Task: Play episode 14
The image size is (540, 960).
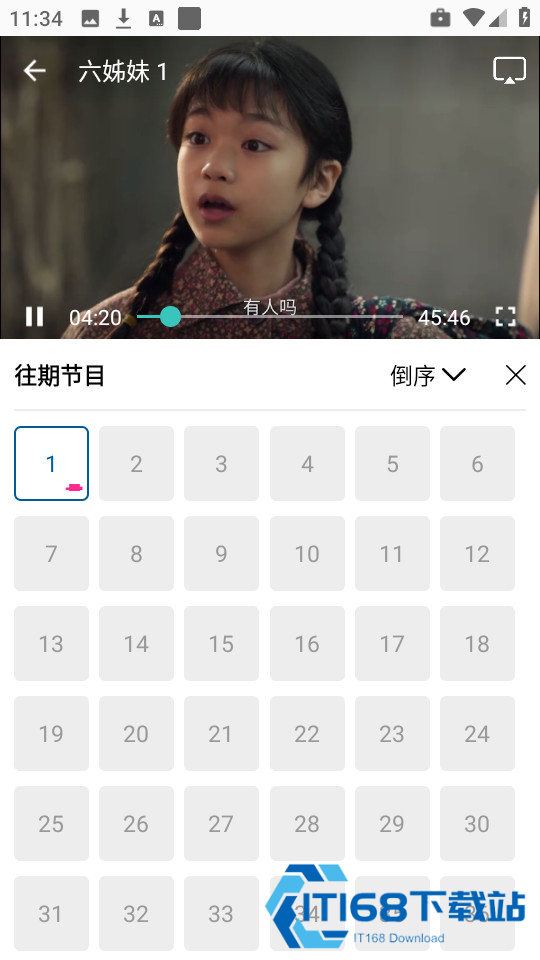Action: [x=137, y=643]
